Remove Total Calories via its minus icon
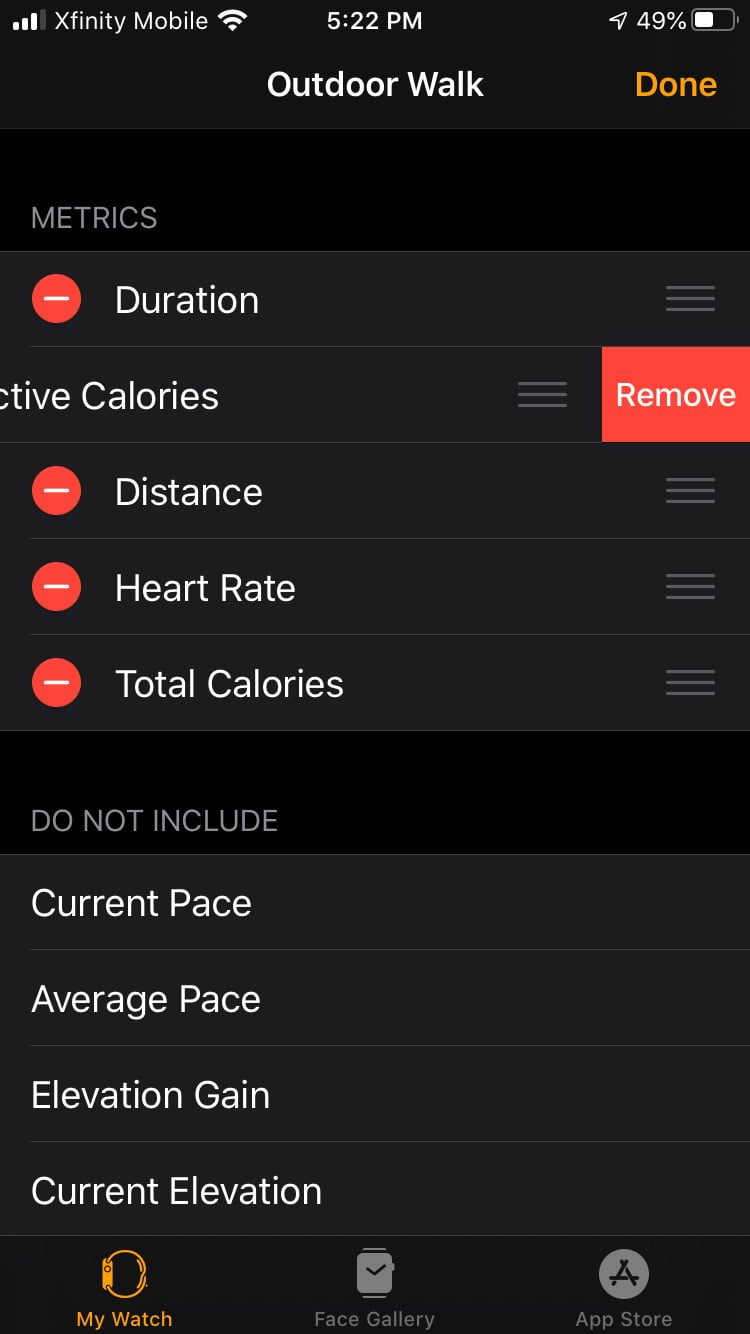Viewport: 750px width, 1334px height. click(x=57, y=684)
